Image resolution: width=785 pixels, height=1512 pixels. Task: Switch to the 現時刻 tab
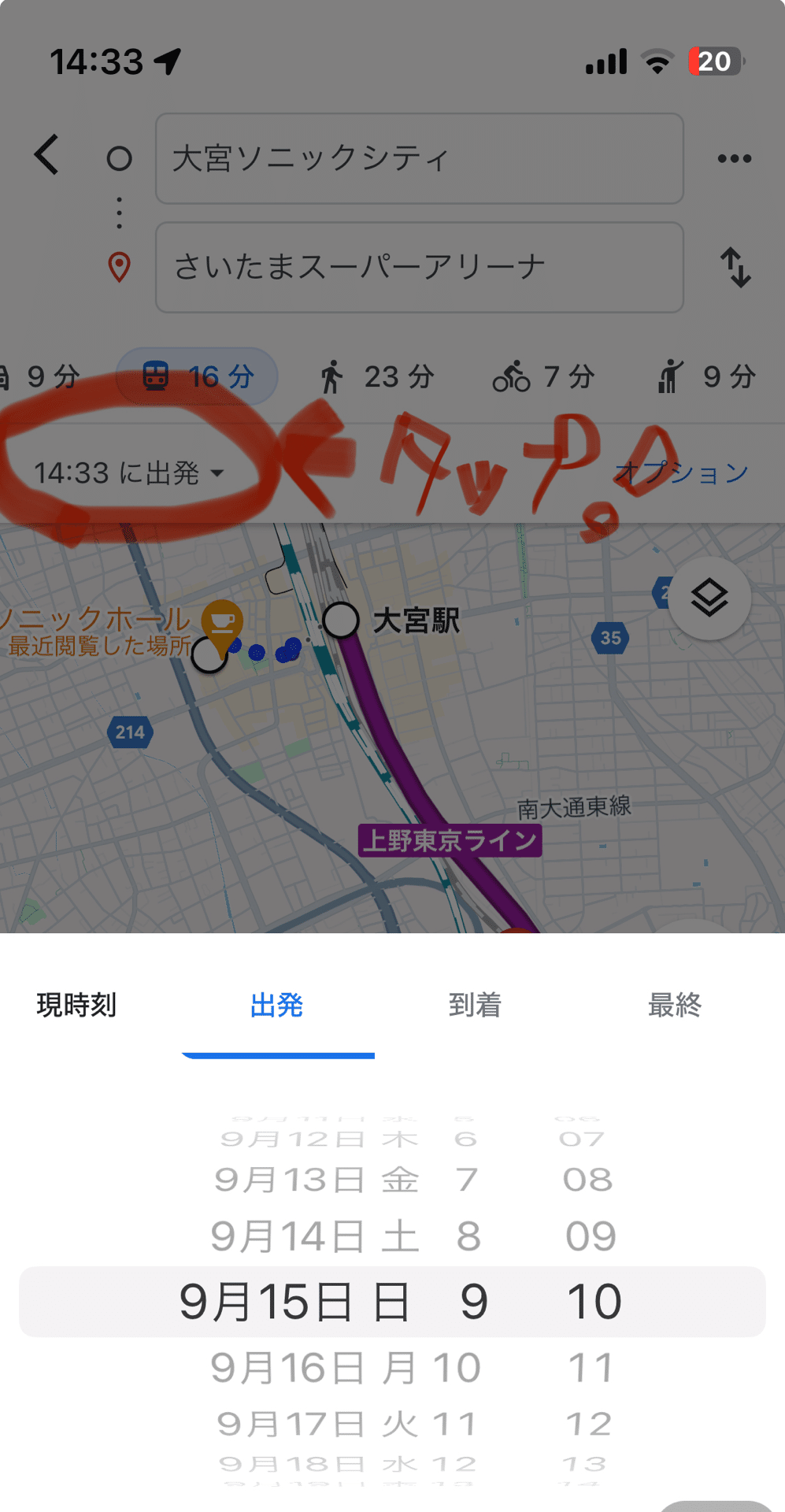tap(76, 1005)
